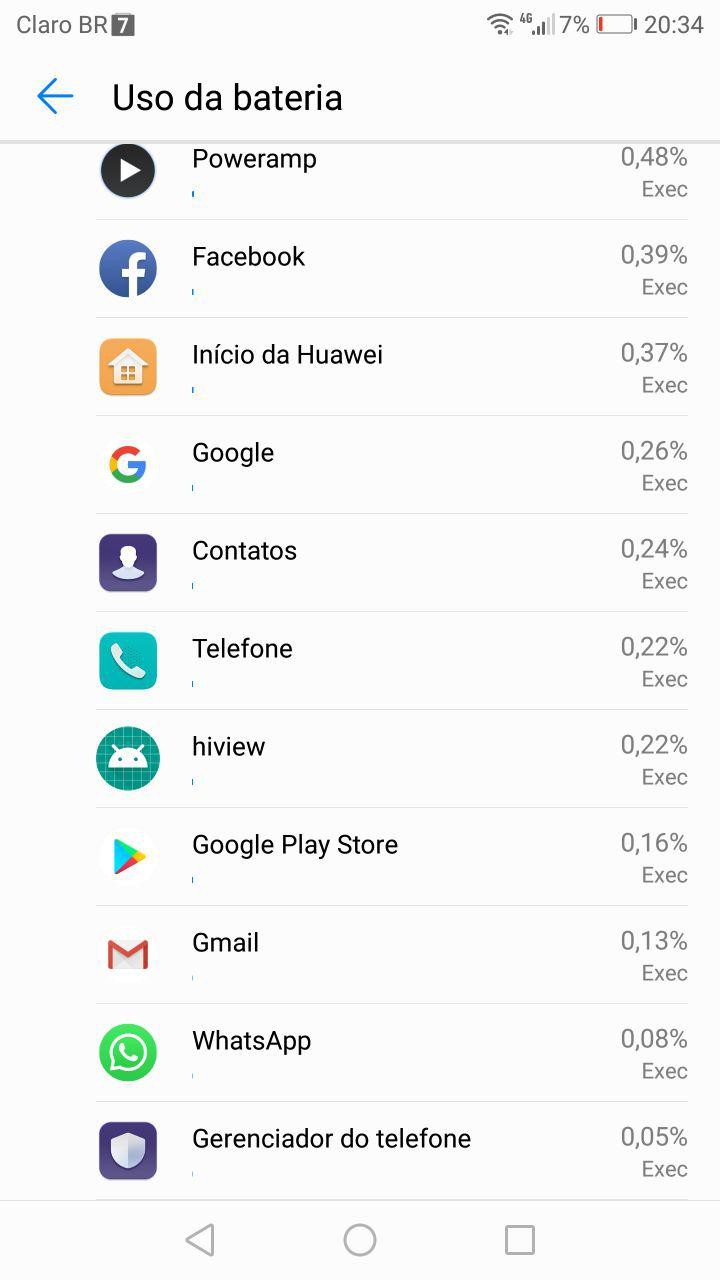
Task: Tap the system home button
Action: click(360, 1240)
